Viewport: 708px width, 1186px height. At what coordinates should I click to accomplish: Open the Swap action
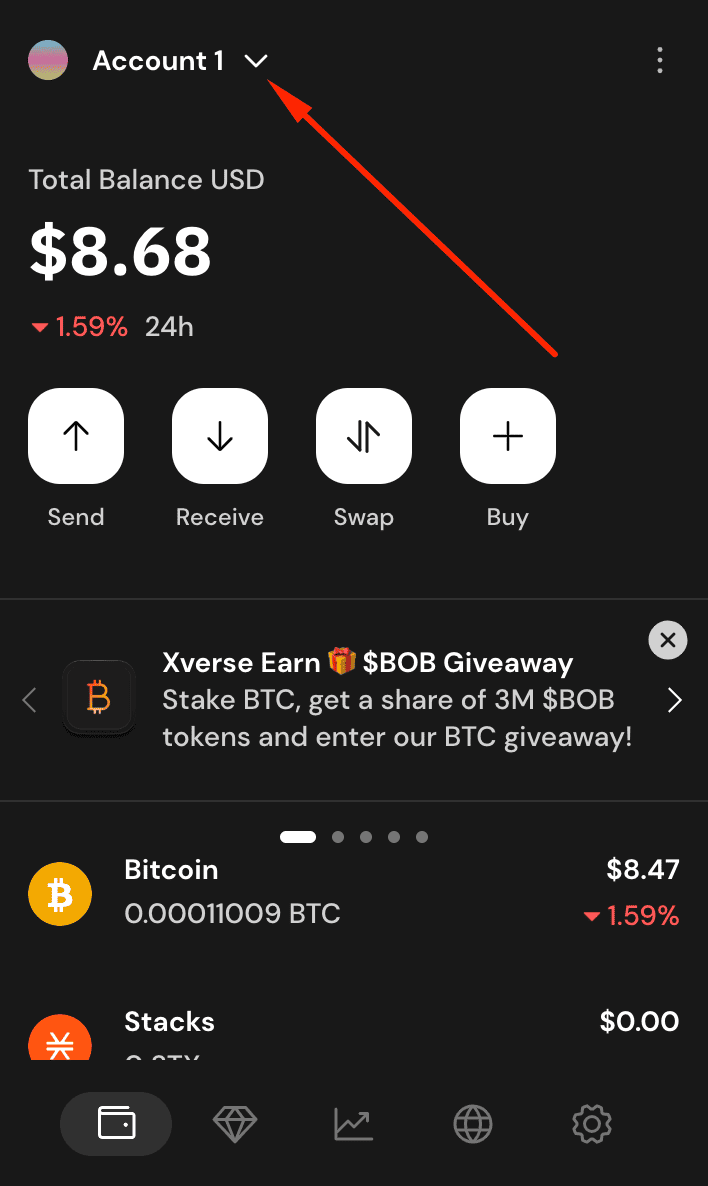pos(364,436)
